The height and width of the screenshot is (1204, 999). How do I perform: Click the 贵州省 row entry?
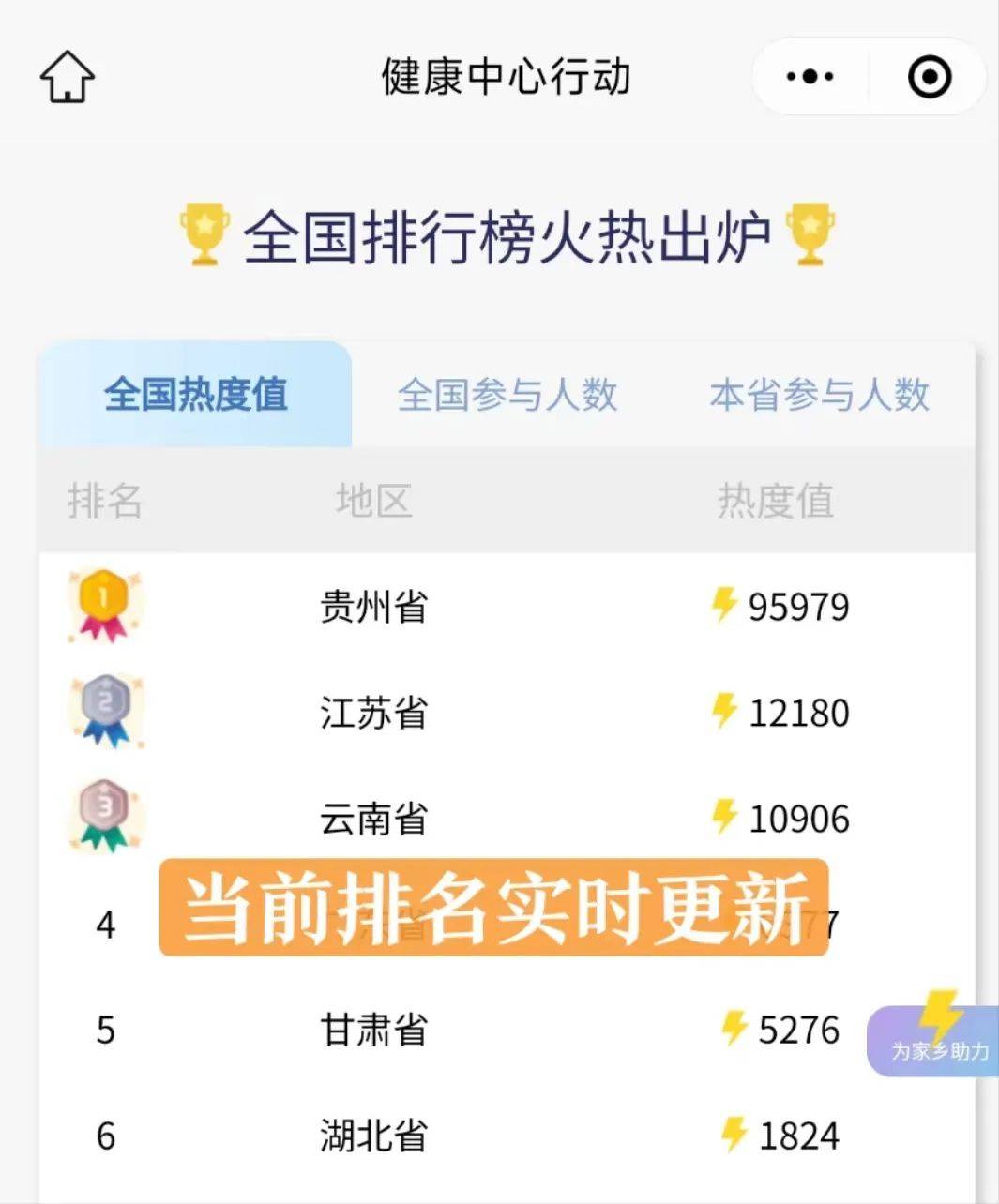(x=373, y=607)
